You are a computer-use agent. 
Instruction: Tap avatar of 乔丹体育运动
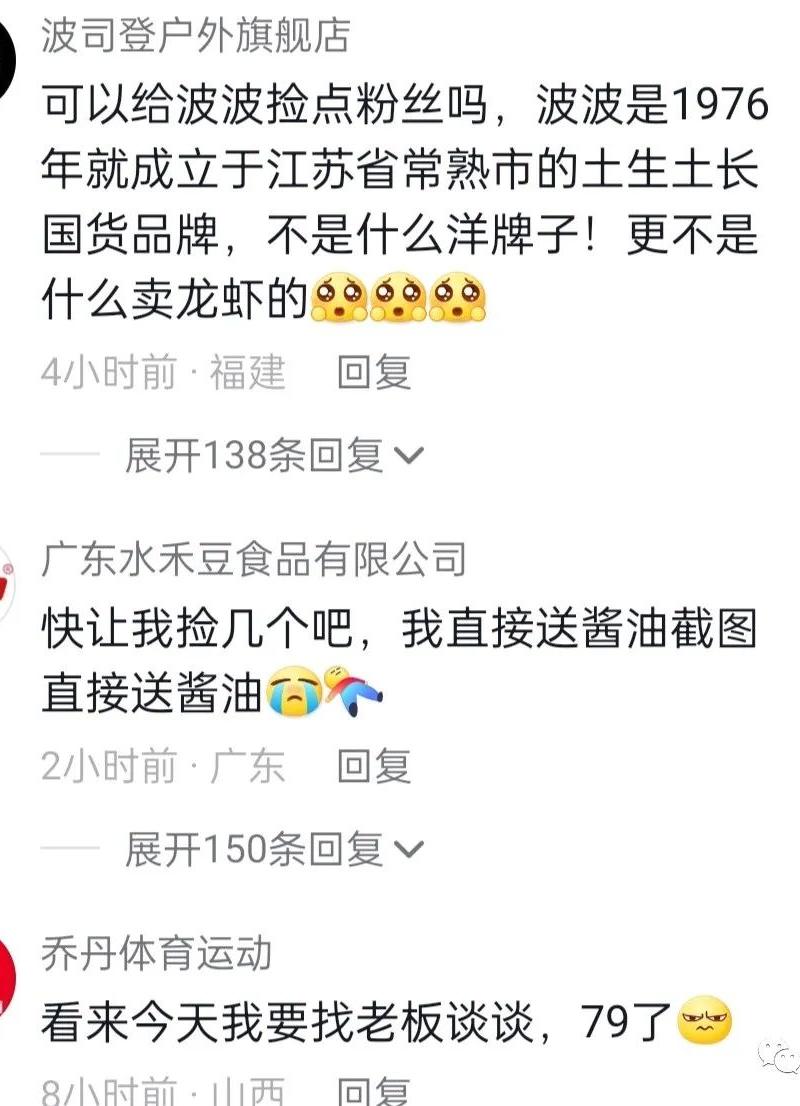click(6, 978)
